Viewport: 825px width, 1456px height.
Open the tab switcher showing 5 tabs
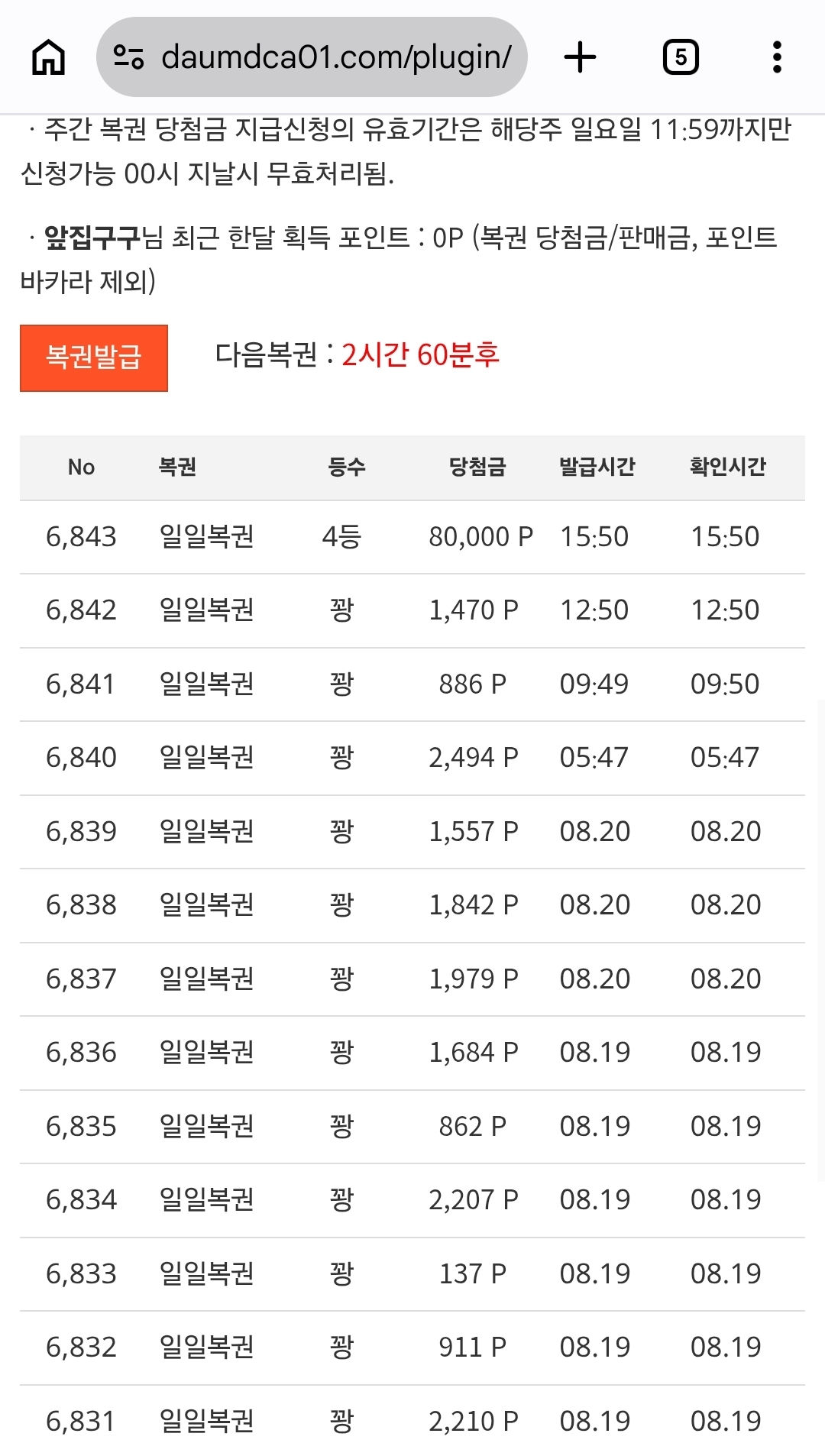[681, 57]
